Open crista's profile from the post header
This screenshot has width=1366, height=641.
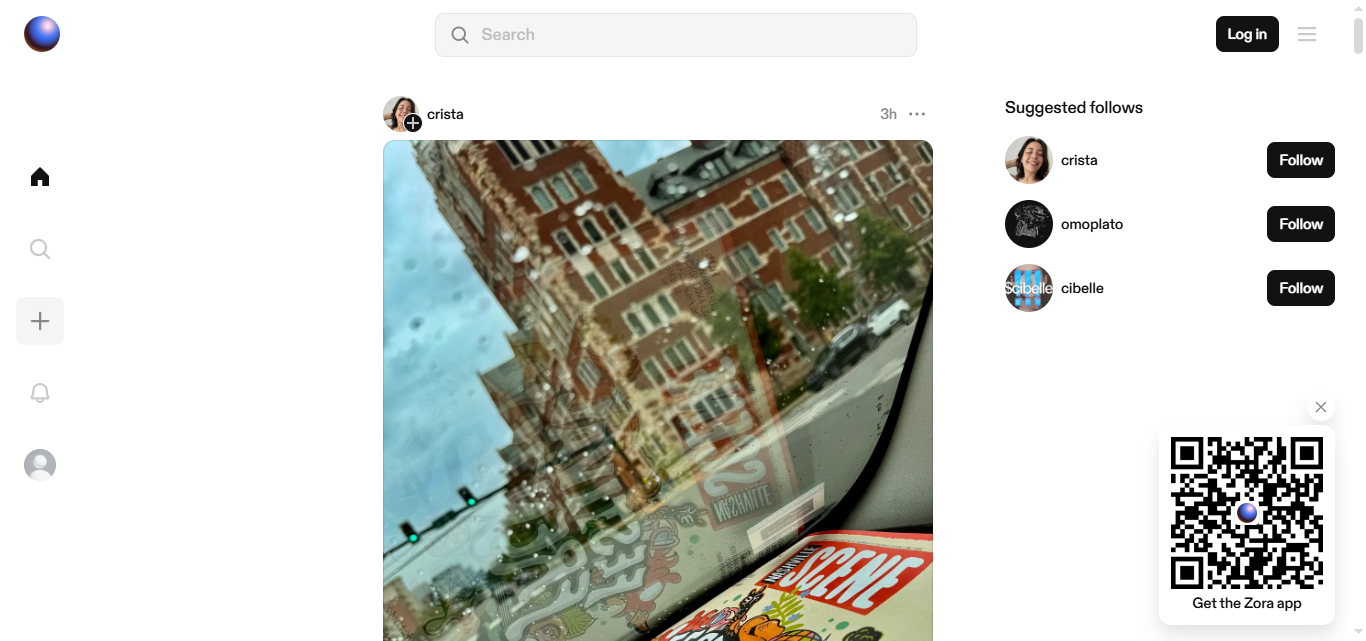(445, 114)
